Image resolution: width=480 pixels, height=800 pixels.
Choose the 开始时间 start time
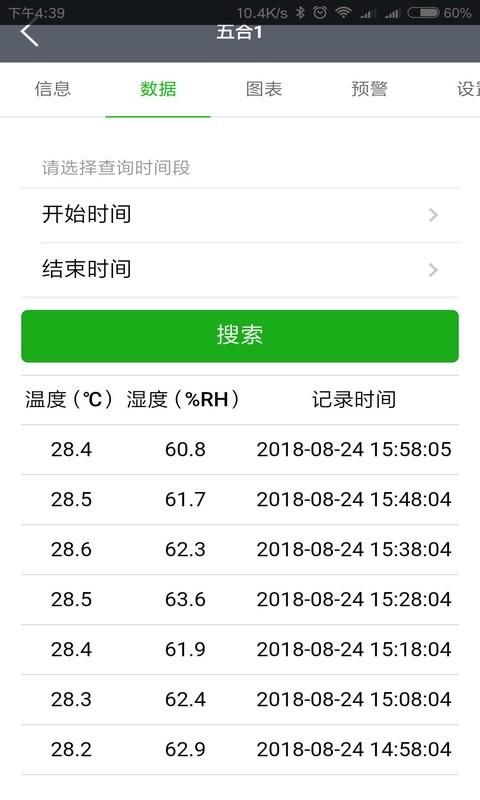(240, 215)
